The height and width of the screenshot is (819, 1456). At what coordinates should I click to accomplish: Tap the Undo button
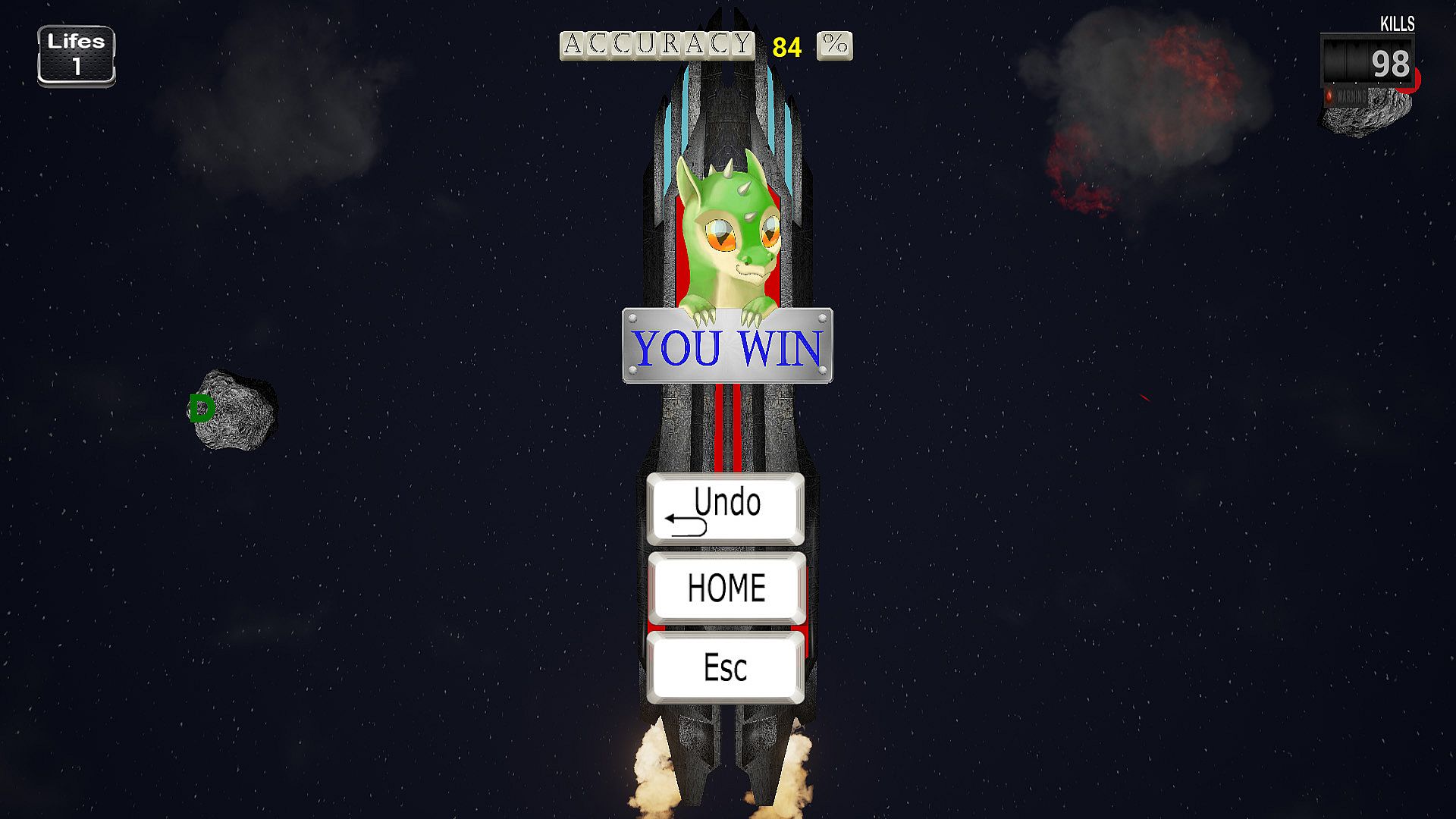click(x=726, y=508)
